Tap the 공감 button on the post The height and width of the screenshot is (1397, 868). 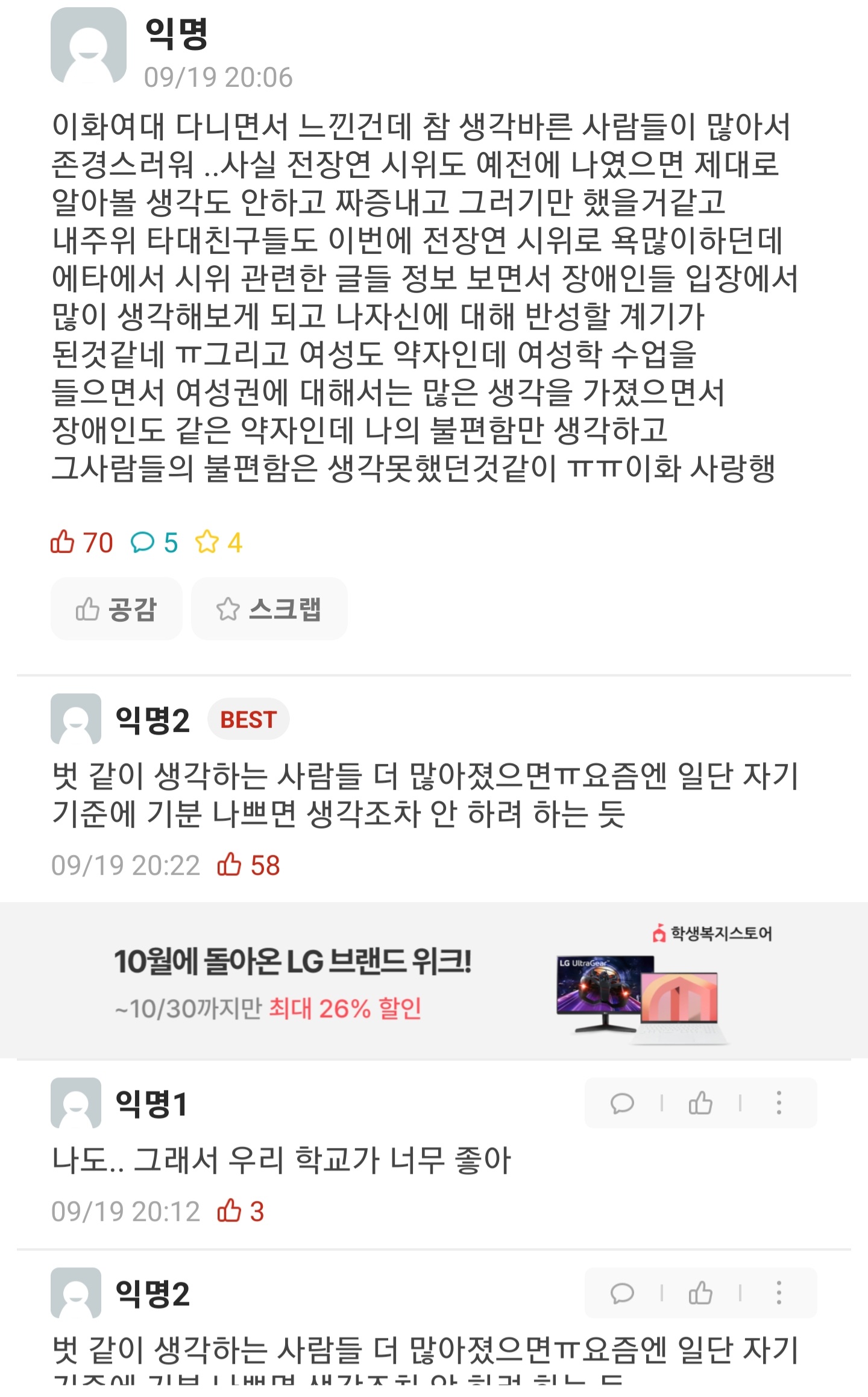(116, 609)
